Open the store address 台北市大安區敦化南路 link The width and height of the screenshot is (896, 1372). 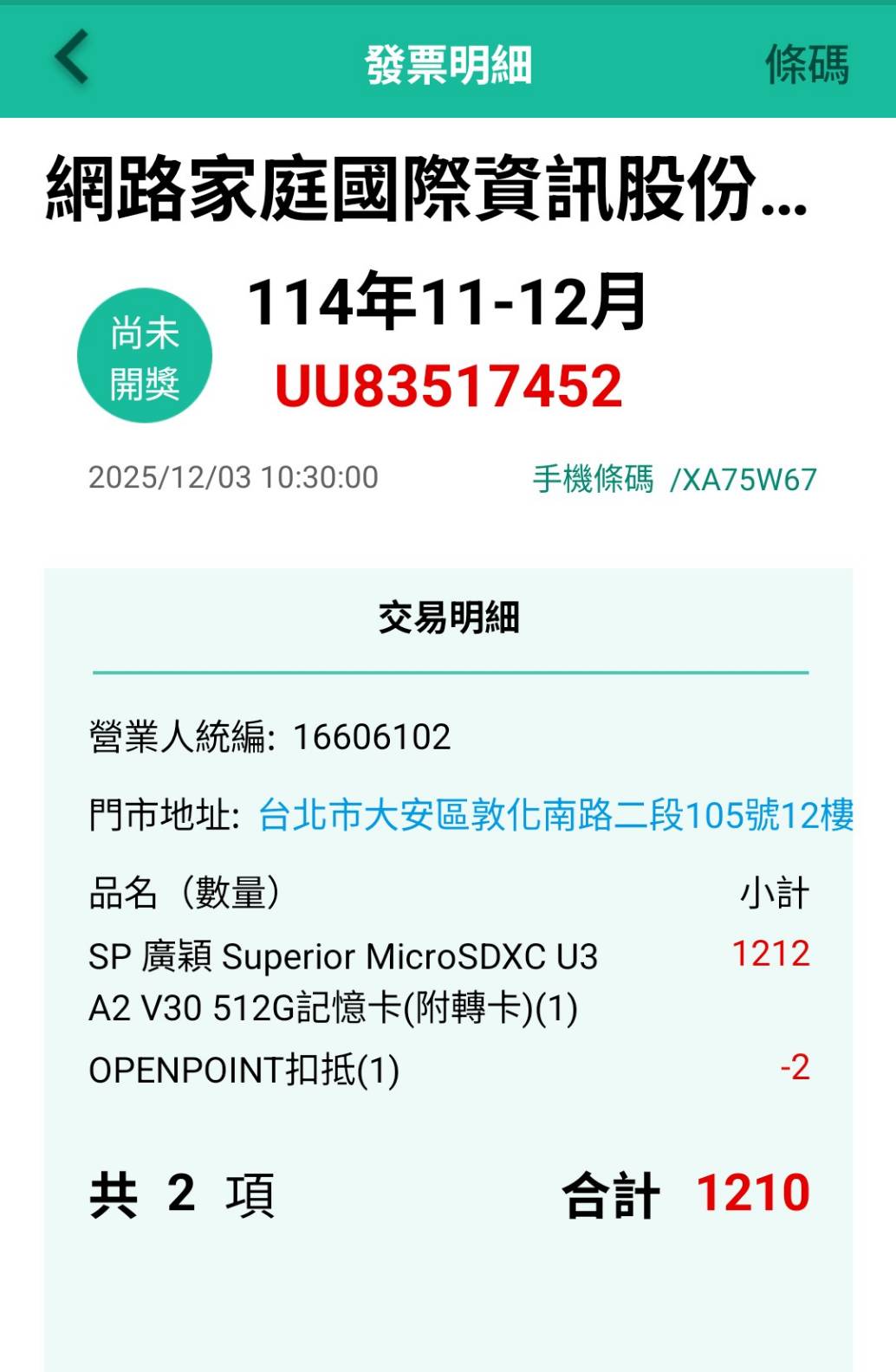[555, 815]
